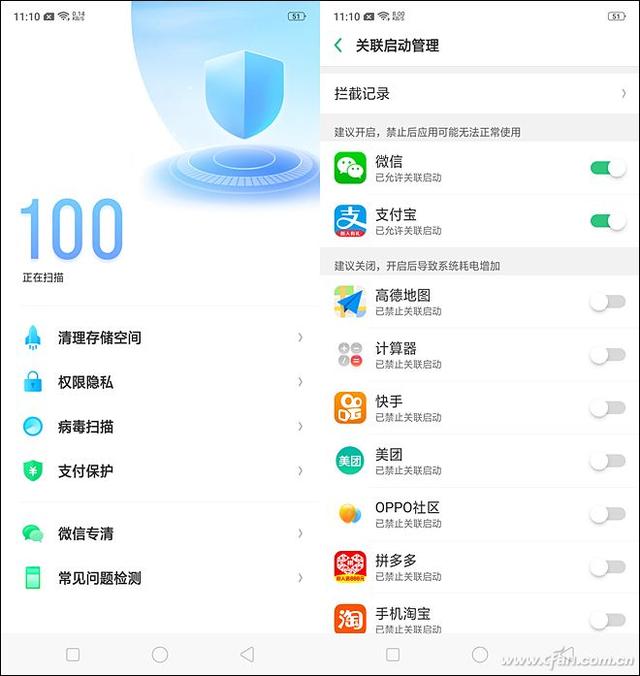640x676 pixels.
Task: Turn off 支付宝 associated start
Action: pyautogui.click(x=607, y=221)
